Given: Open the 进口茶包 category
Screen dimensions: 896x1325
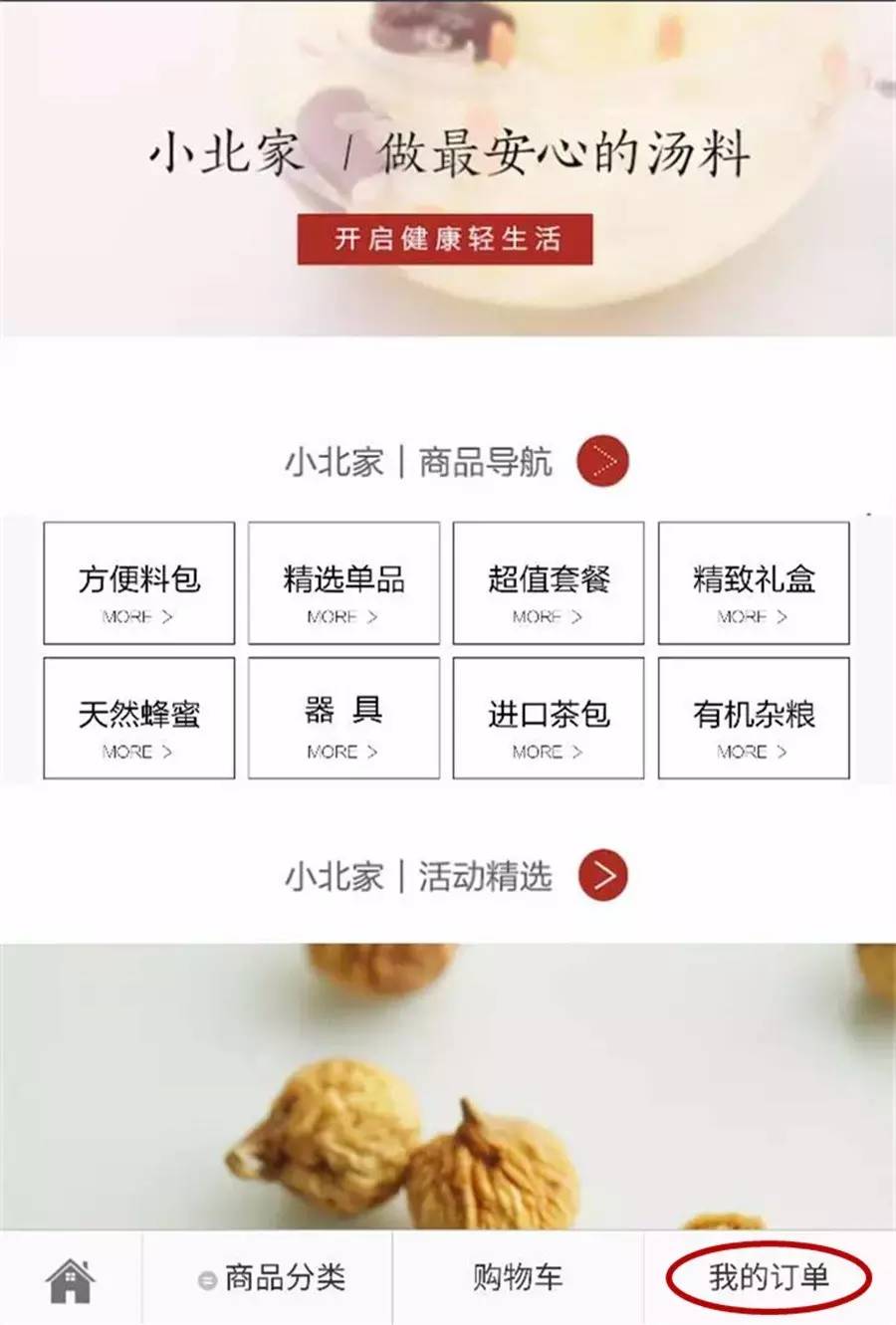Looking at the screenshot, I should point(549,719).
